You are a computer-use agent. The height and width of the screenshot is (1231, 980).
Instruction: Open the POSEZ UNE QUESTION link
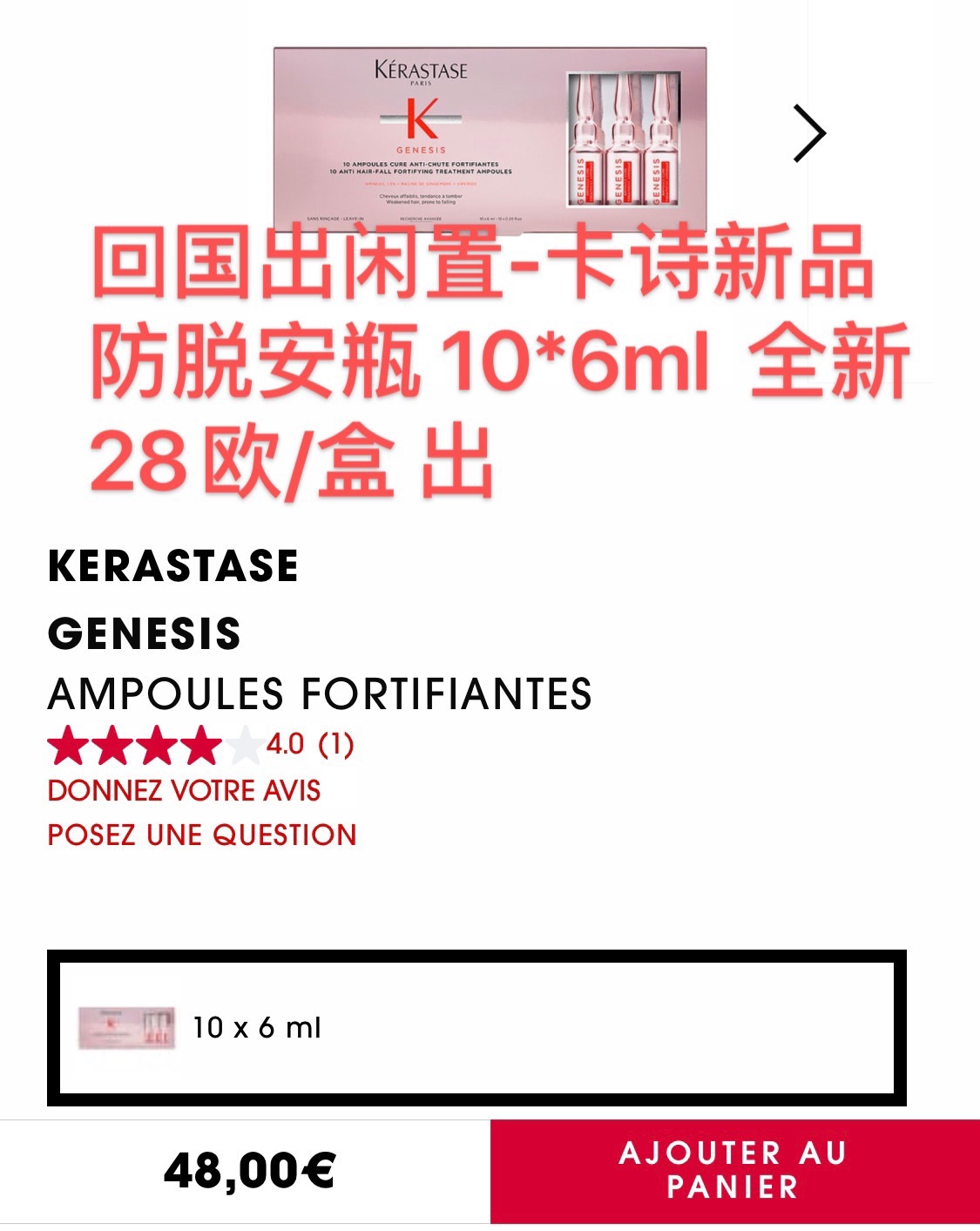tap(202, 835)
